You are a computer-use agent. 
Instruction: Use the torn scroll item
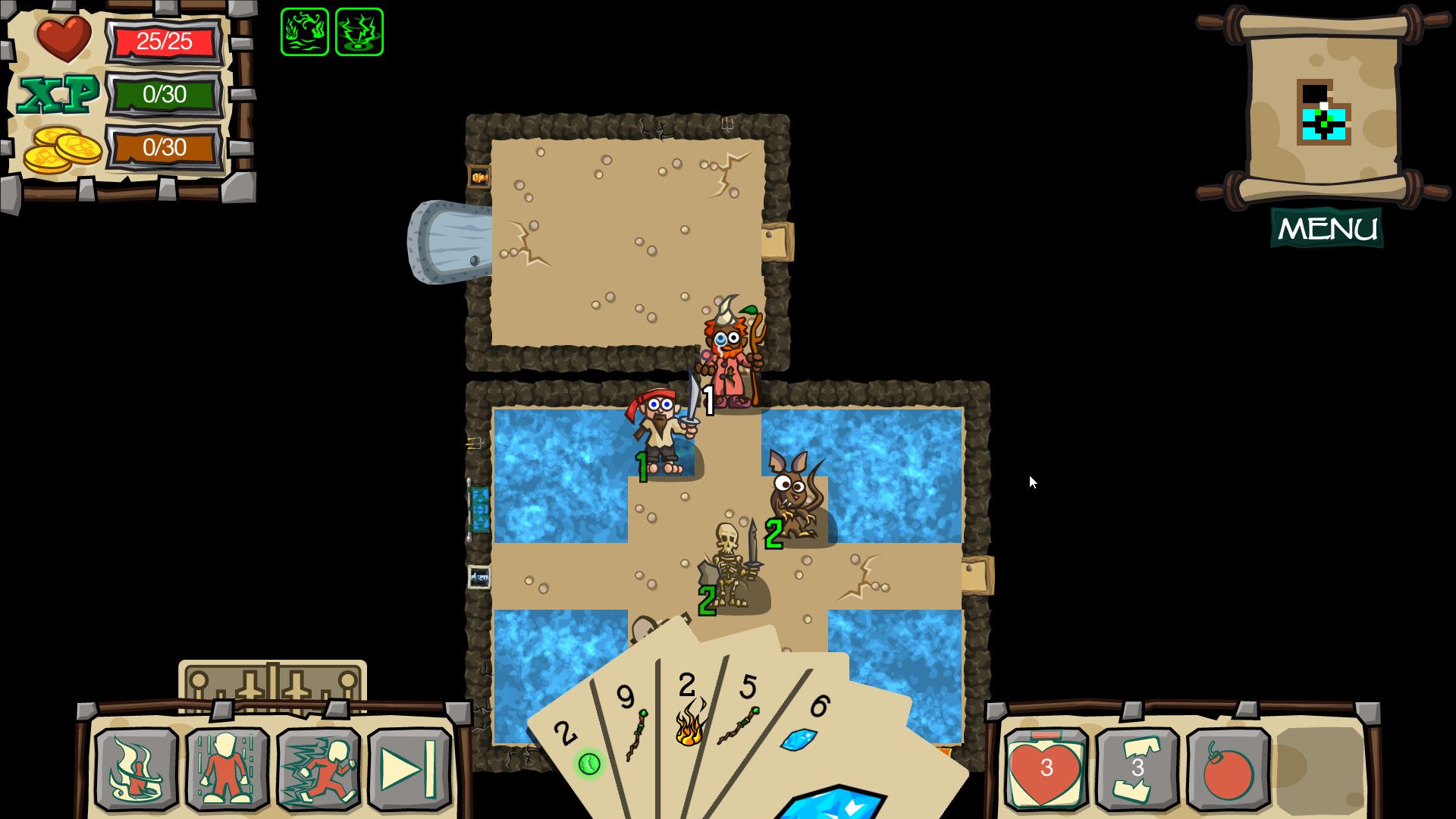[x=1137, y=768]
